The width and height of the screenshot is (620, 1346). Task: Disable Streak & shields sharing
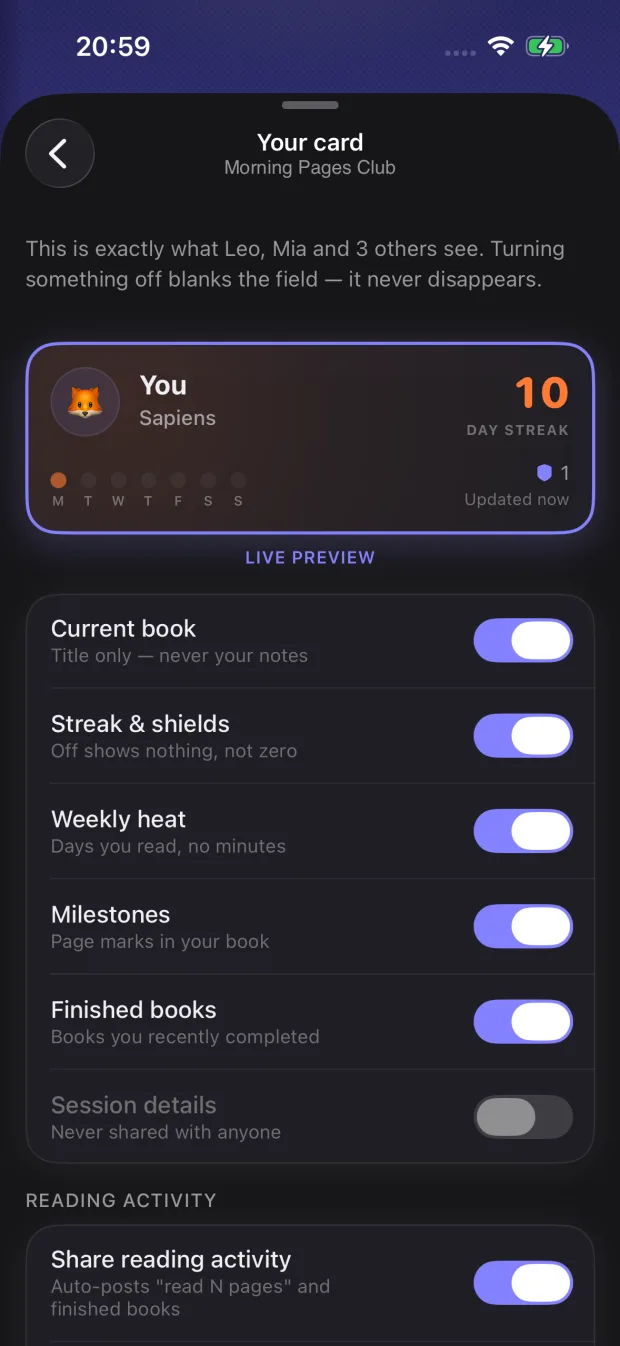pos(523,736)
